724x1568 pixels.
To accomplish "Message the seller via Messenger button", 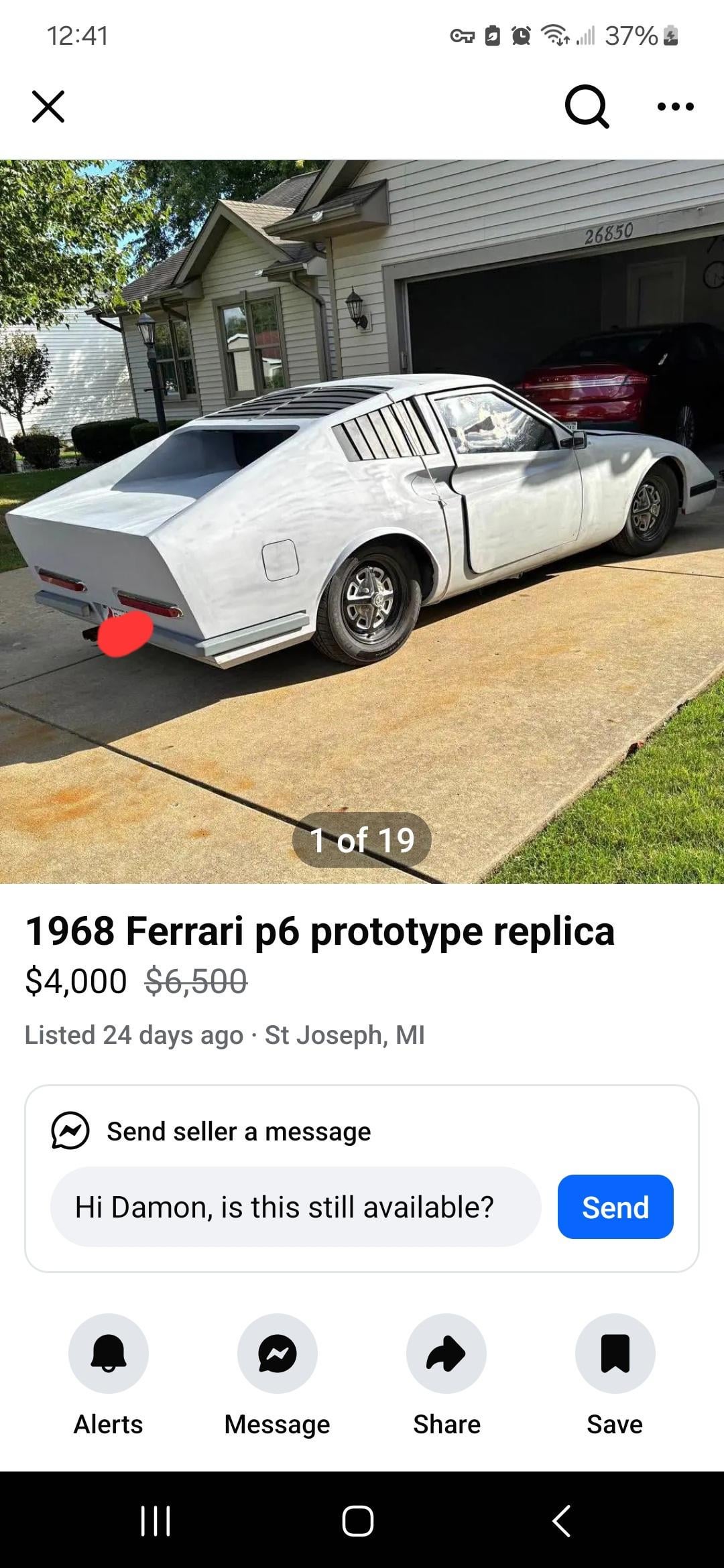I will coord(277,1354).
